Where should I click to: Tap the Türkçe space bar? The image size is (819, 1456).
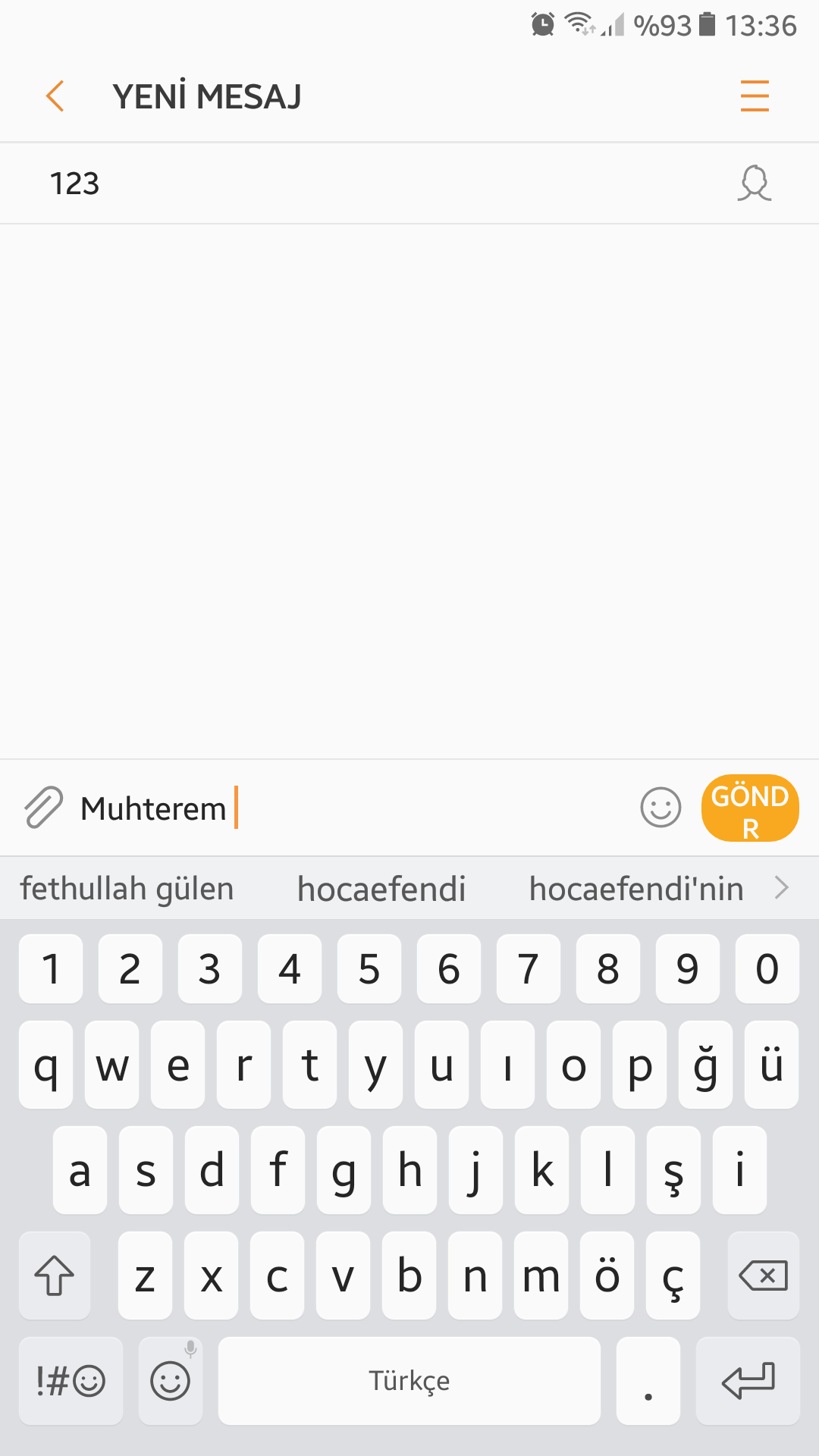409,1381
